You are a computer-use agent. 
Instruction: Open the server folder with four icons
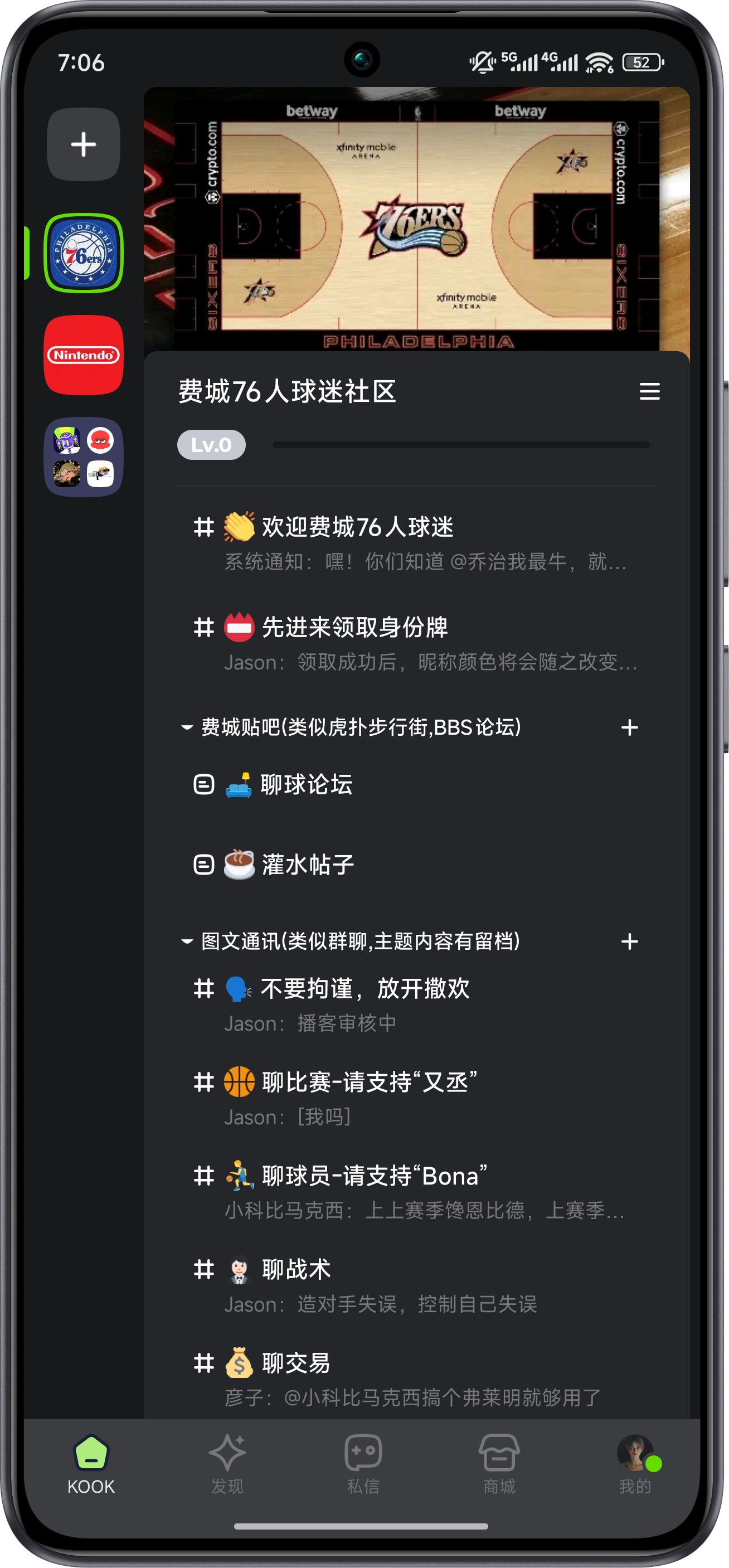[84, 457]
